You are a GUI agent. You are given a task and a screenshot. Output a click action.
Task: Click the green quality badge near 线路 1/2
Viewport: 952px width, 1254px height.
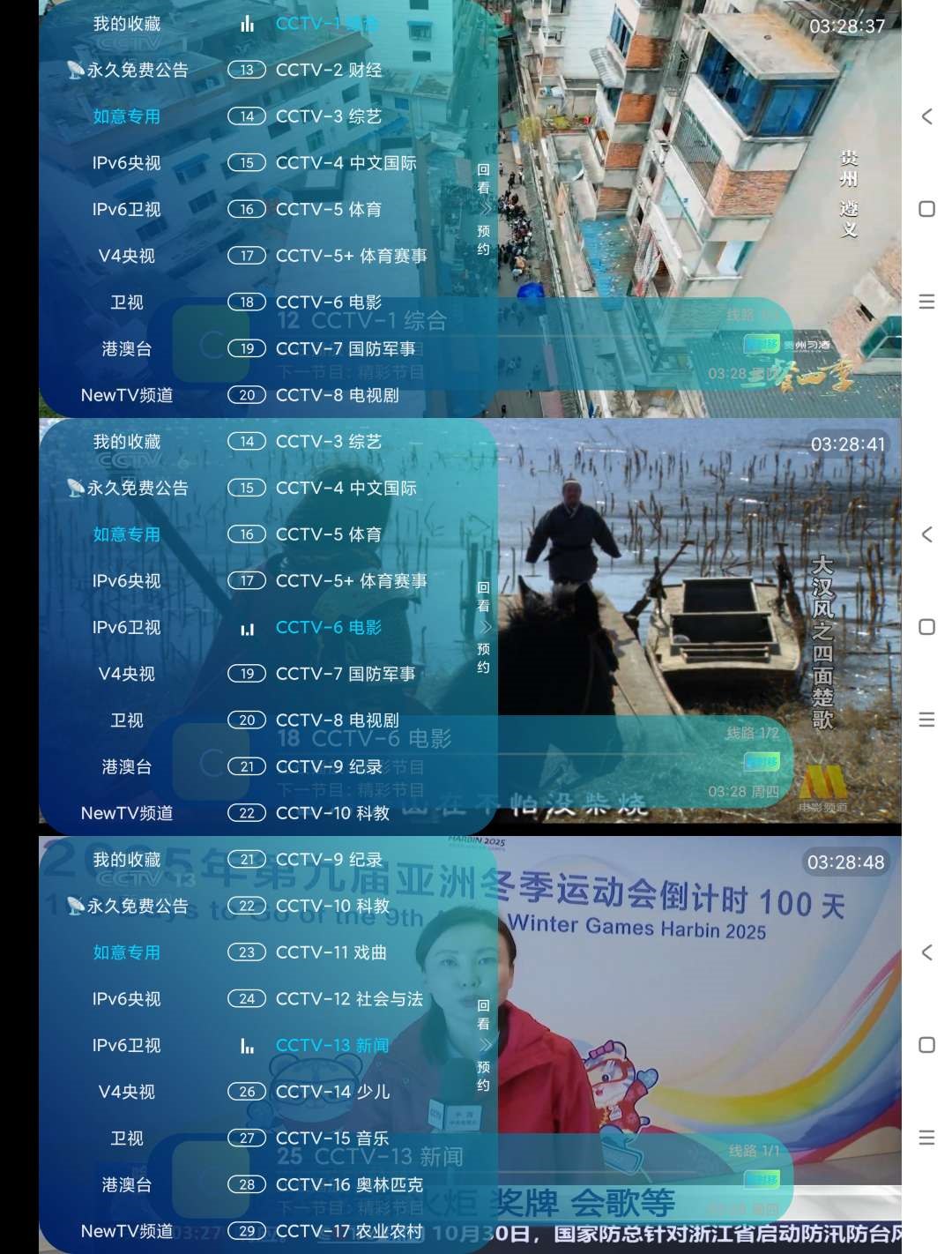(x=762, y=762)
